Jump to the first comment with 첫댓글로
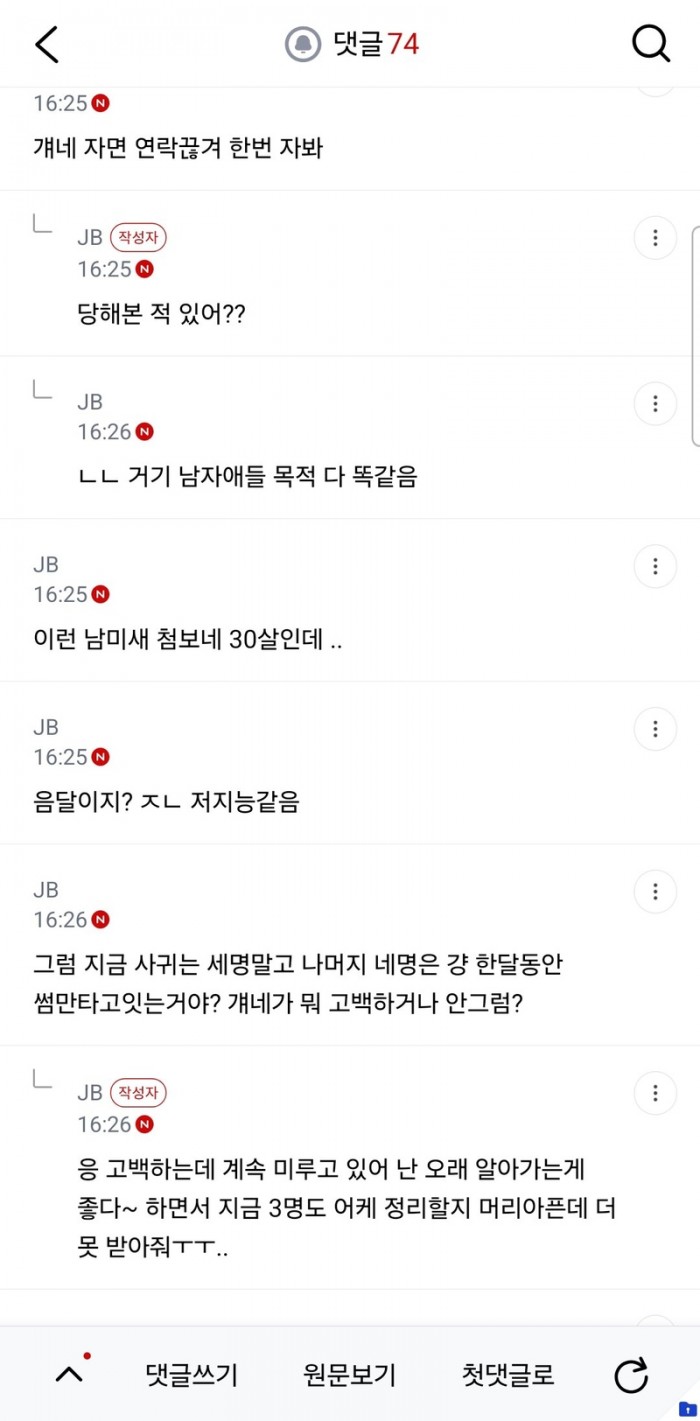The height and width of the screenshot is (1421, 700). pyautogui.click(x=508, y=1375)
